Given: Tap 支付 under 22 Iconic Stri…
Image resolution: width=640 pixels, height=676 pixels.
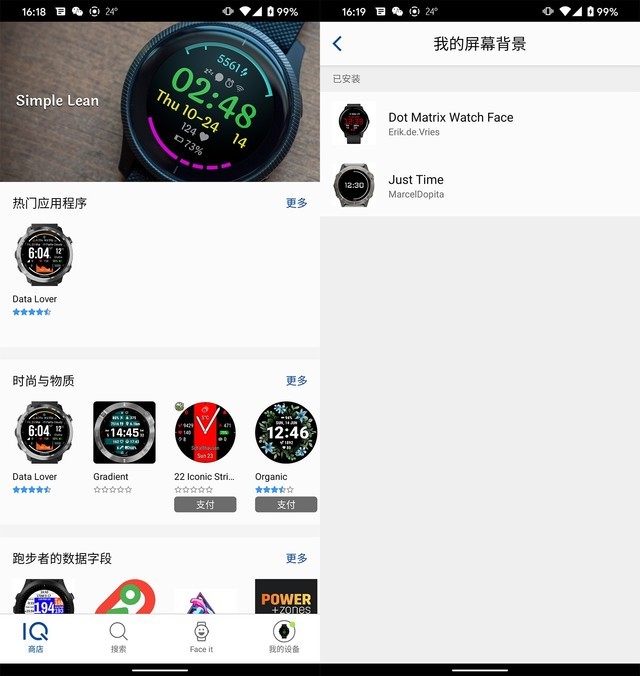Looking at the screenshot, I should (x=205, y=505).
